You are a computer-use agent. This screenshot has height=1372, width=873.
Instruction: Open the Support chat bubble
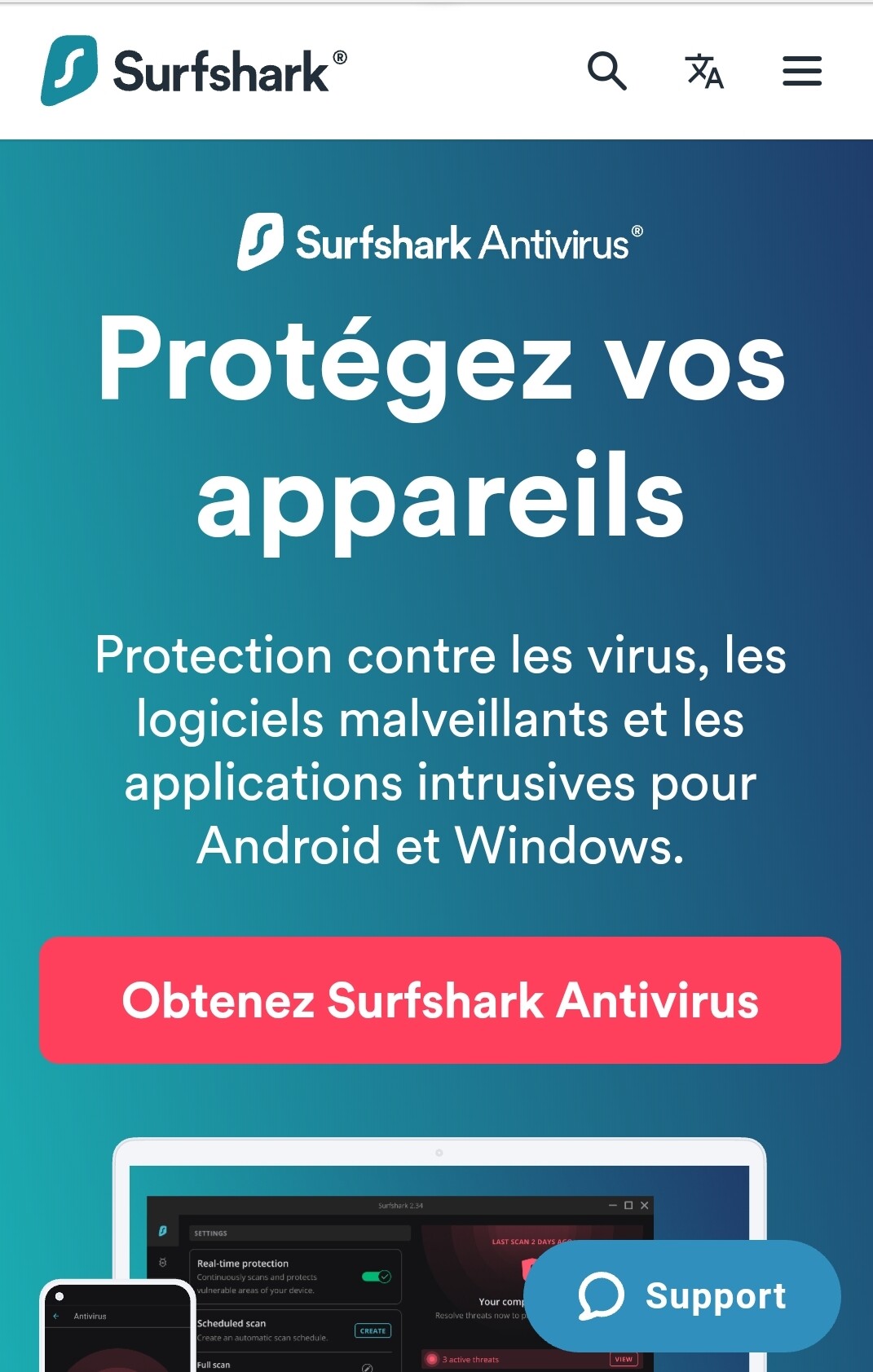tap(682, 1295)
